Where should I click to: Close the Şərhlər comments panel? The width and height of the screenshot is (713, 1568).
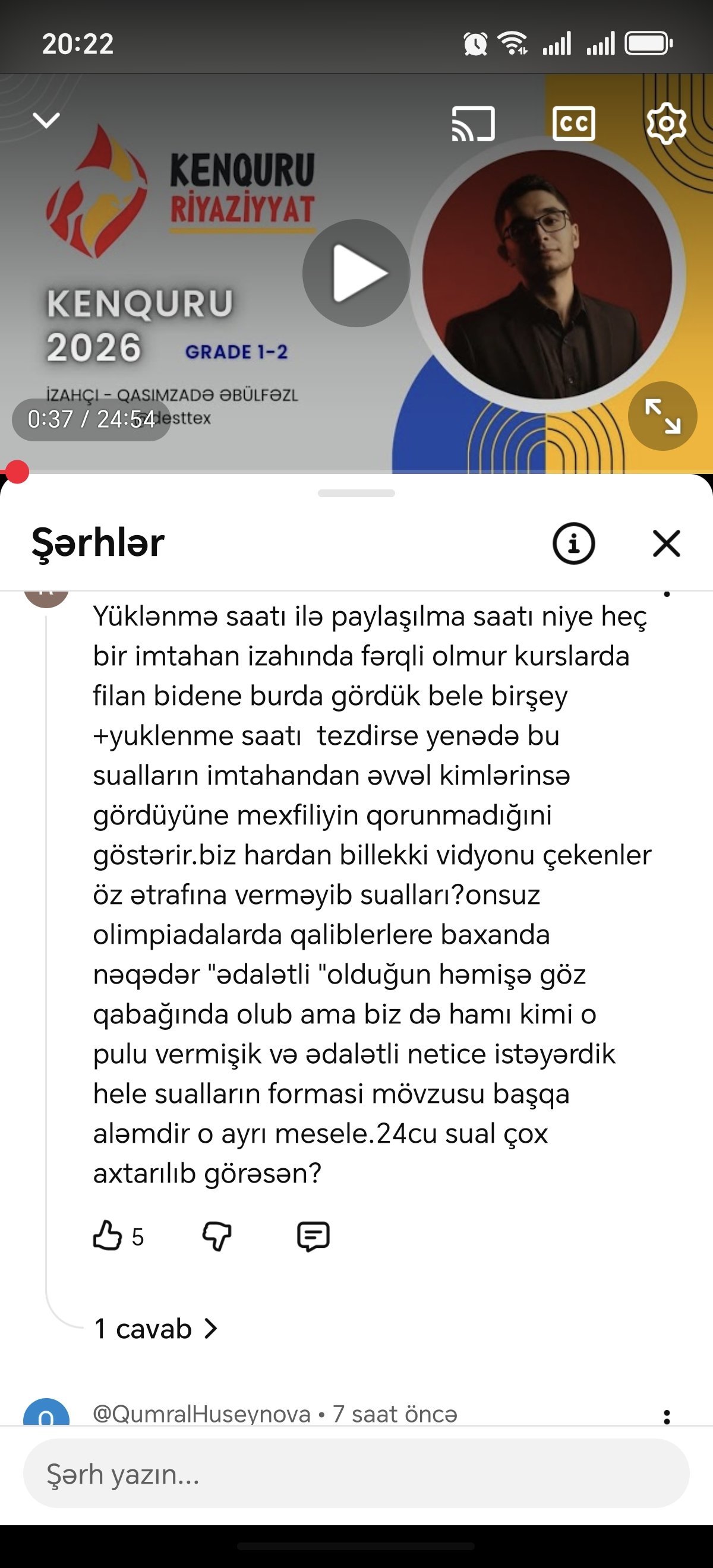point(666,543)
